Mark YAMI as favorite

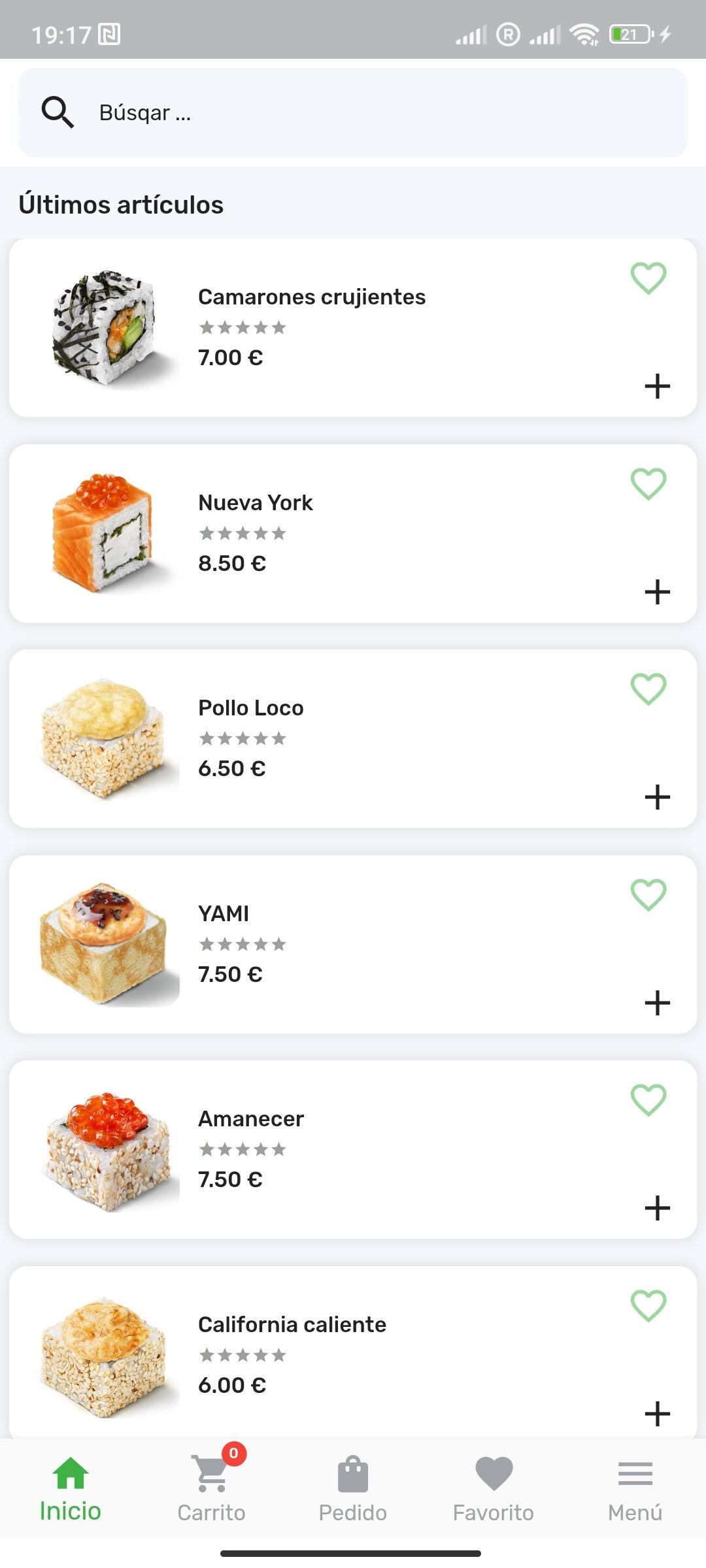click(648, 894)
